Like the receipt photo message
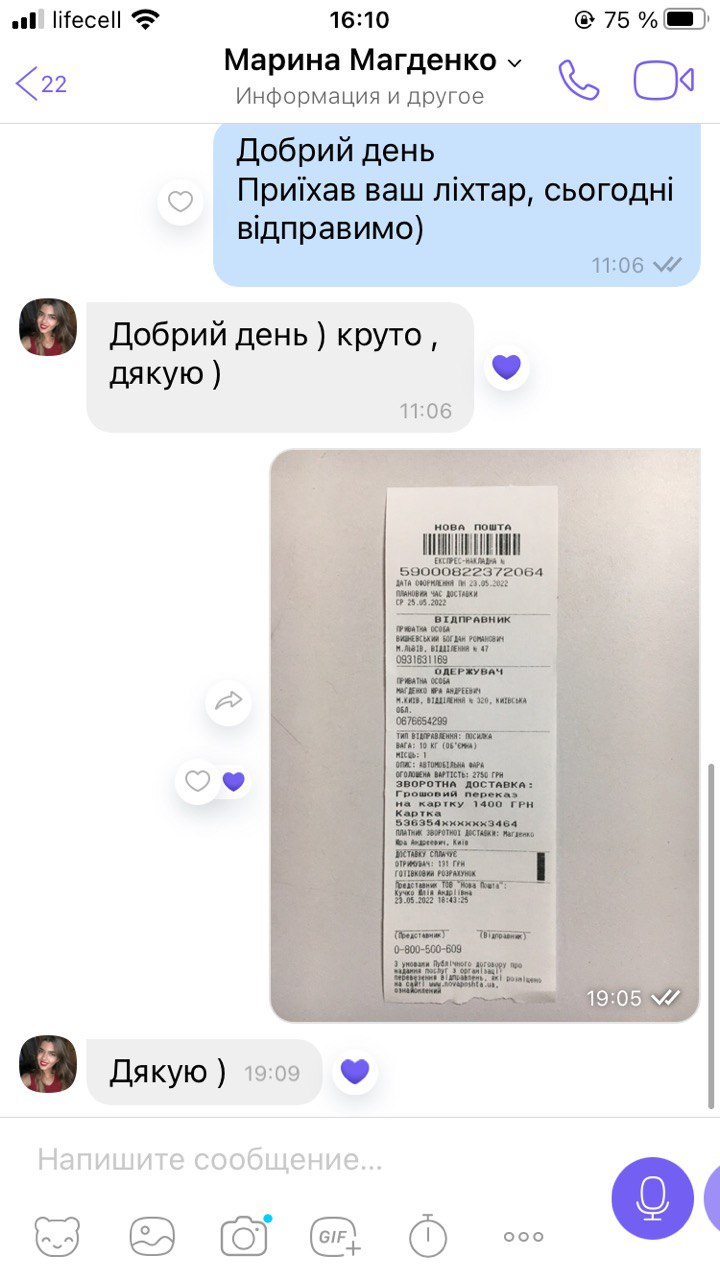This screenshot has width=720, height=1280. click(198, 781)
